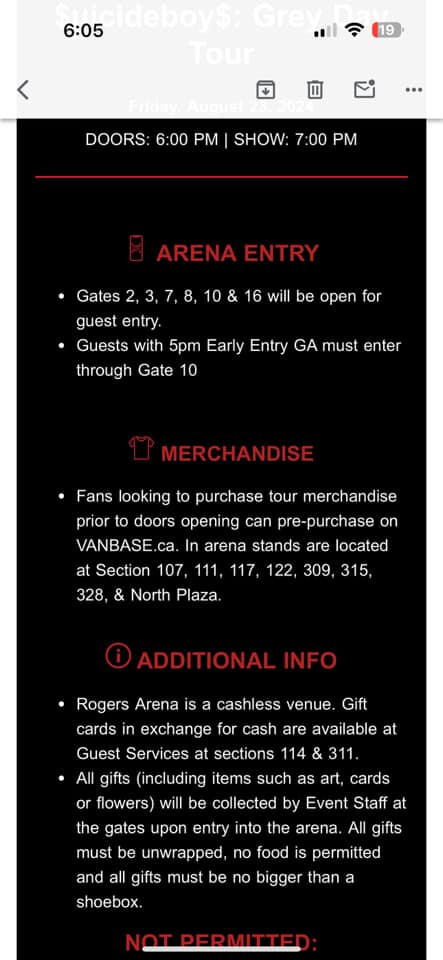This screenshot has height=960, width=443.
Task: Delete this email with the trash icon
Action: pyautogui.click(x=315, y=90)
